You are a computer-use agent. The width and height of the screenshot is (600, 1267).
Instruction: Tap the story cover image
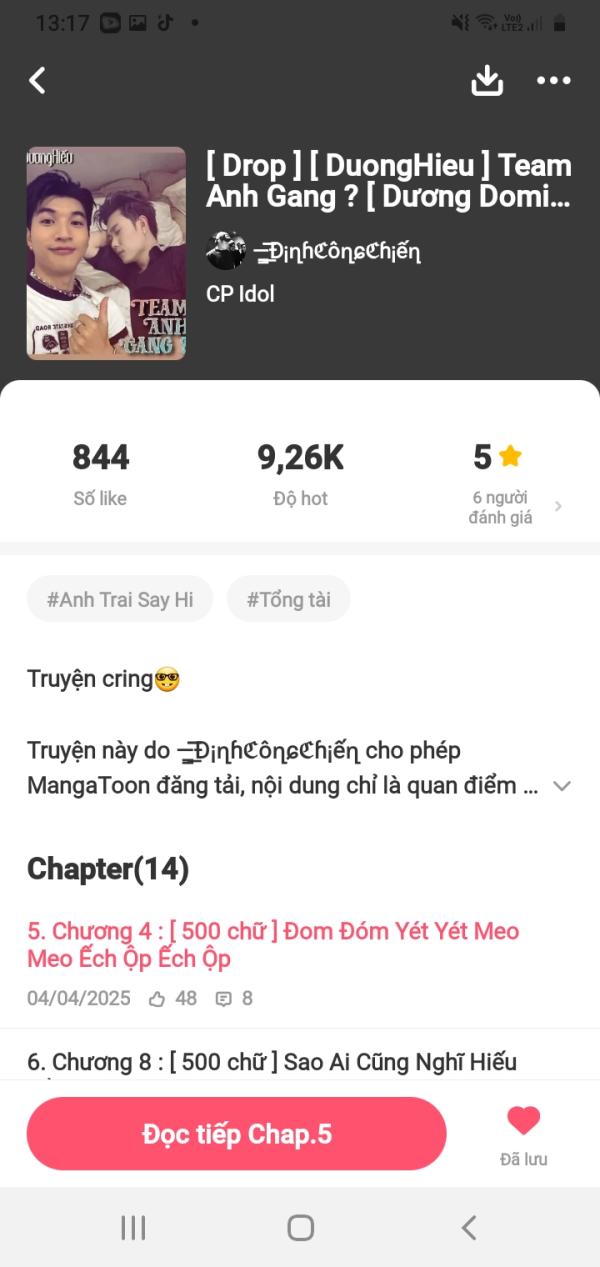pos(106,253)
